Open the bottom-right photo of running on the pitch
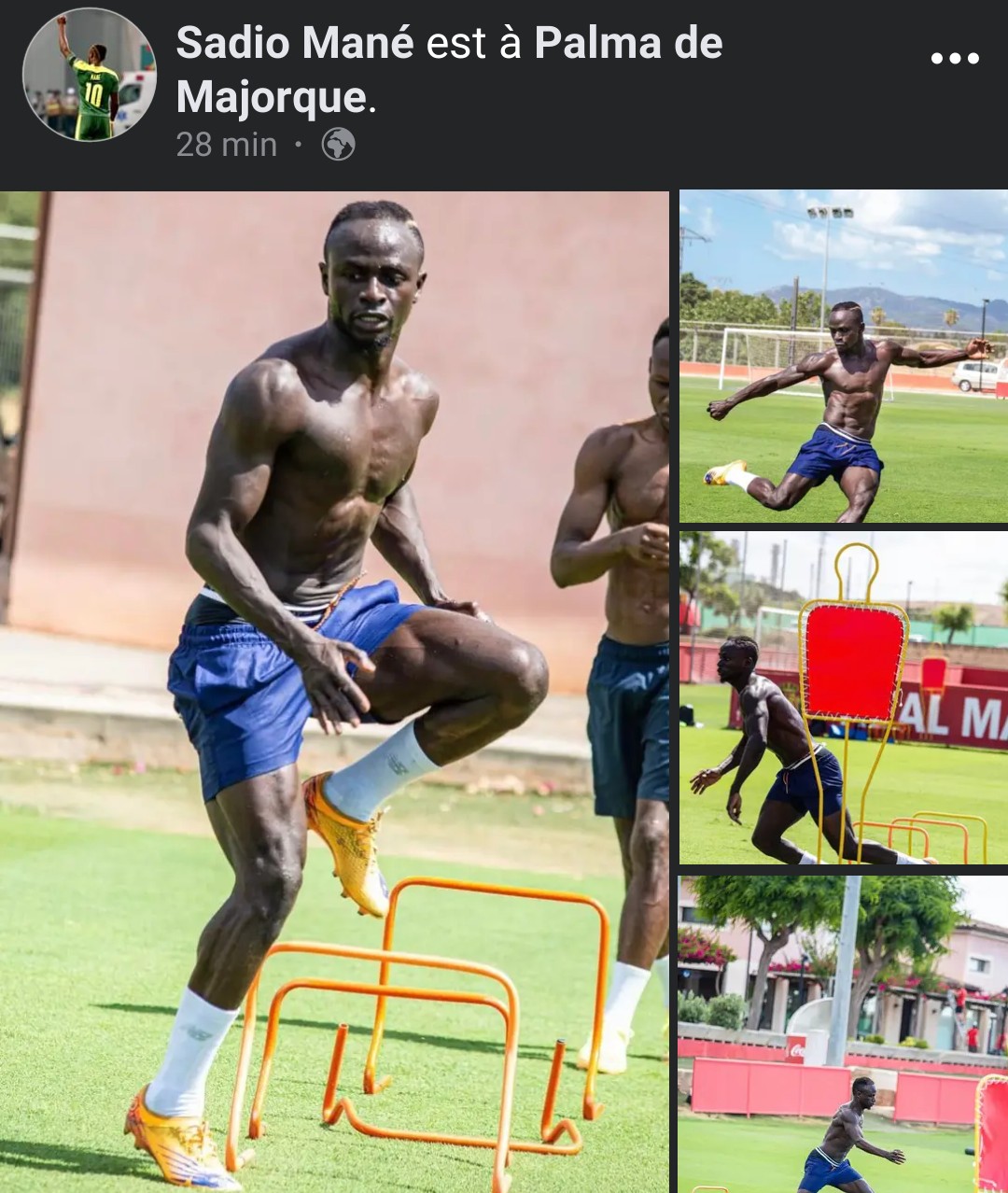Image resolution: width=1008 pixels, height=1193 pixels. (x=844, y=1034)
